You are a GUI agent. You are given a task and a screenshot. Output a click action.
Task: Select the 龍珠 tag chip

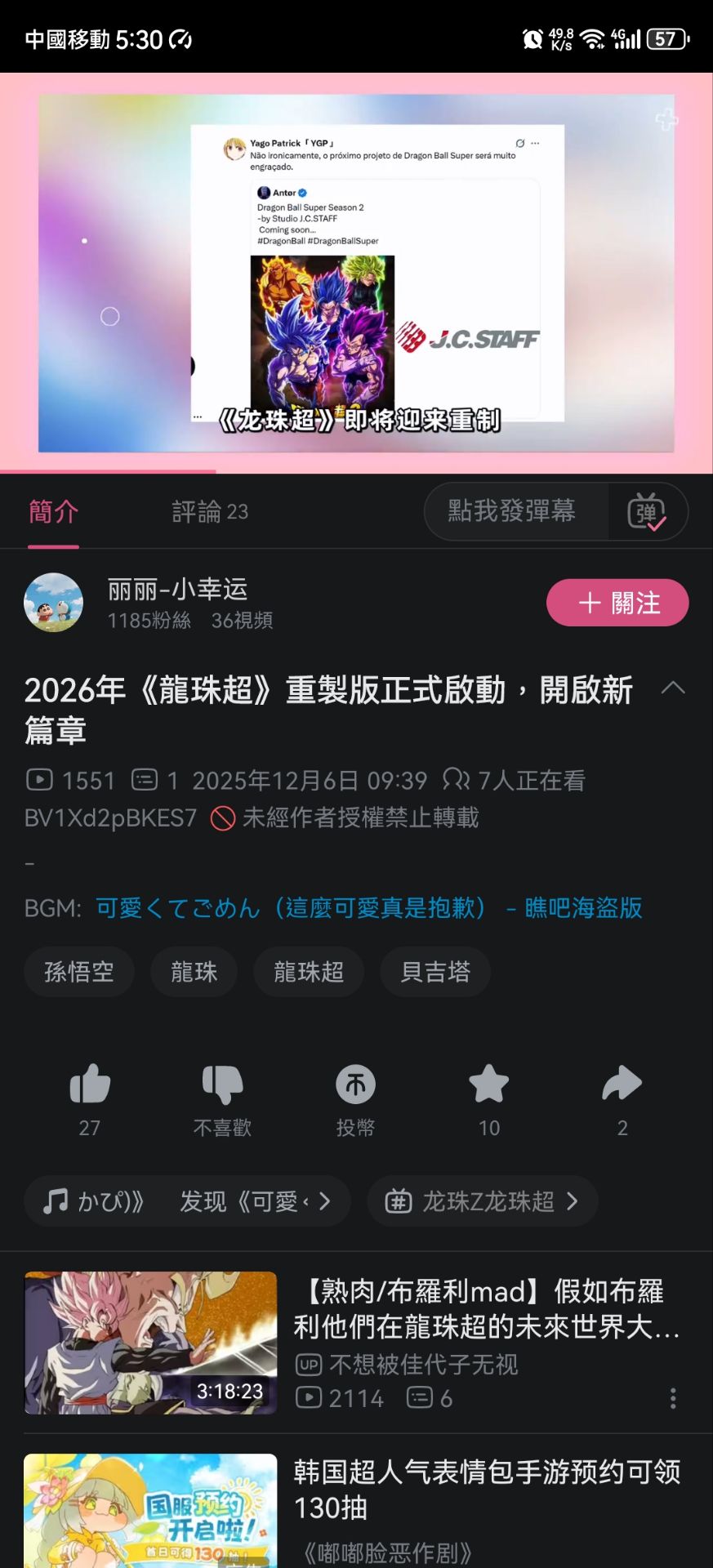pyautogui.click(x=194, y=972)
